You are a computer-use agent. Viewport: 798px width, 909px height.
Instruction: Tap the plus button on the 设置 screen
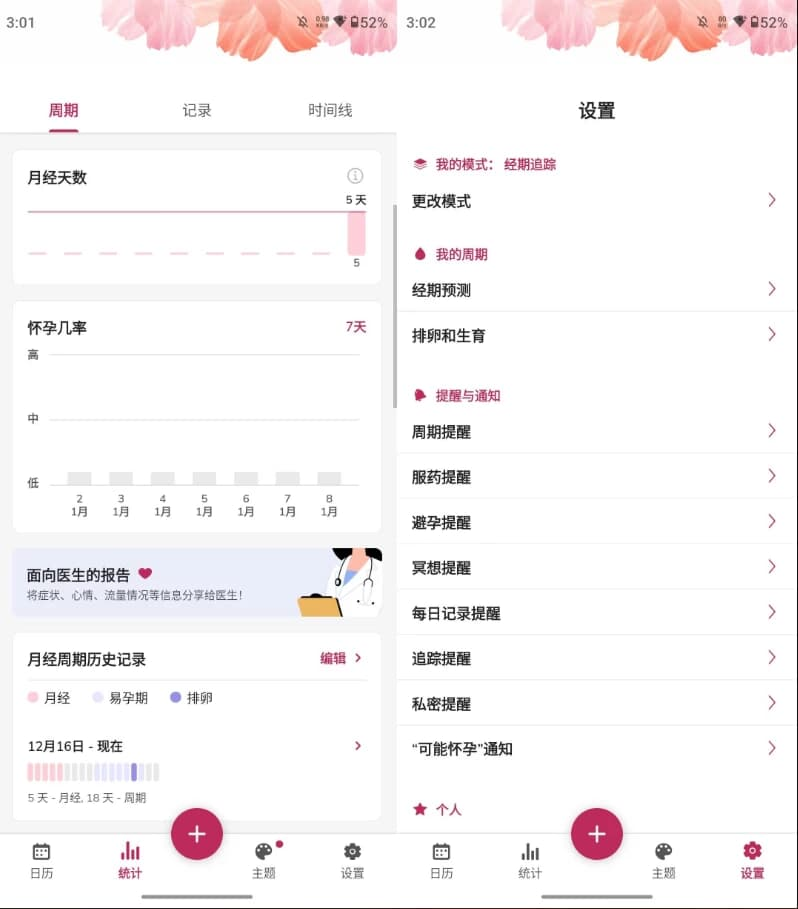tap(597, 834)
